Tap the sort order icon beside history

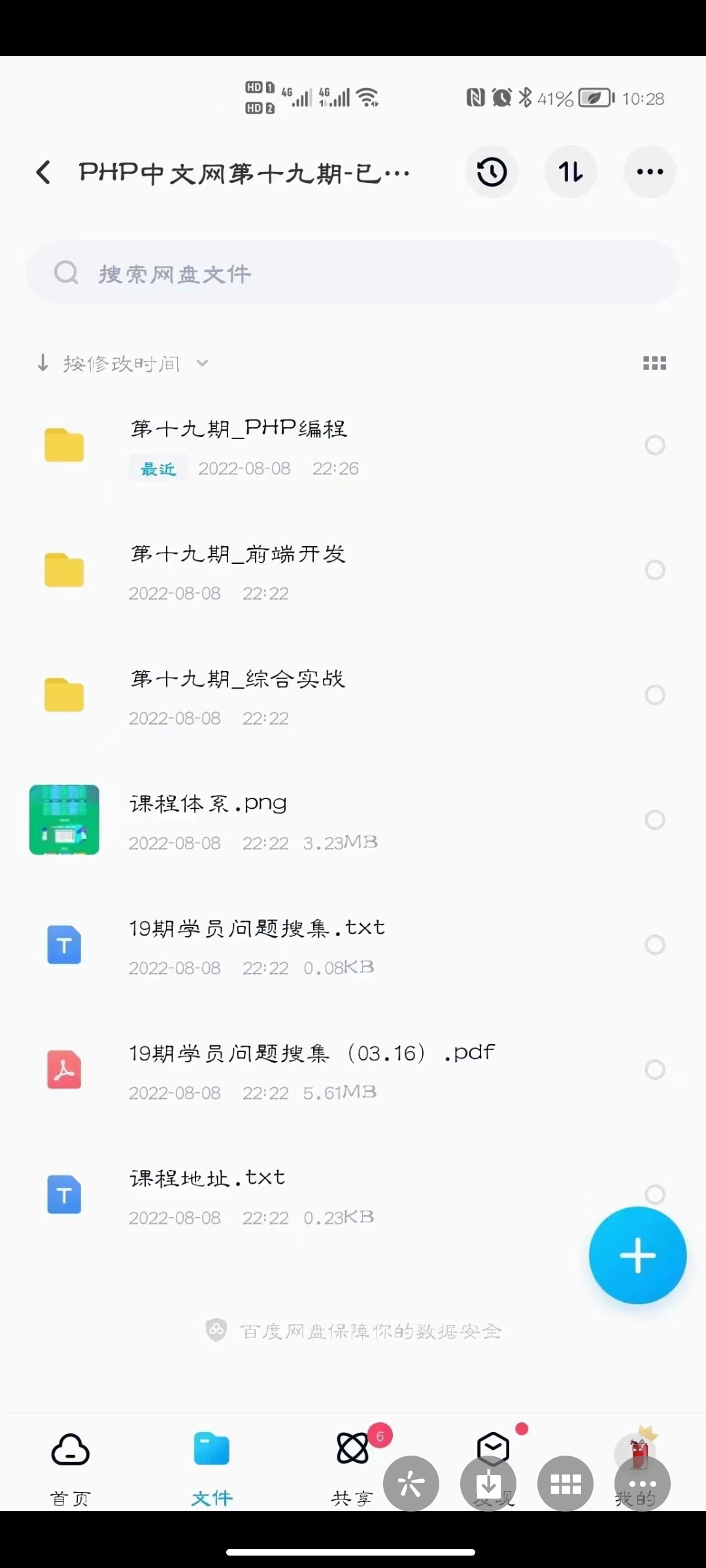tap(570, 172)
